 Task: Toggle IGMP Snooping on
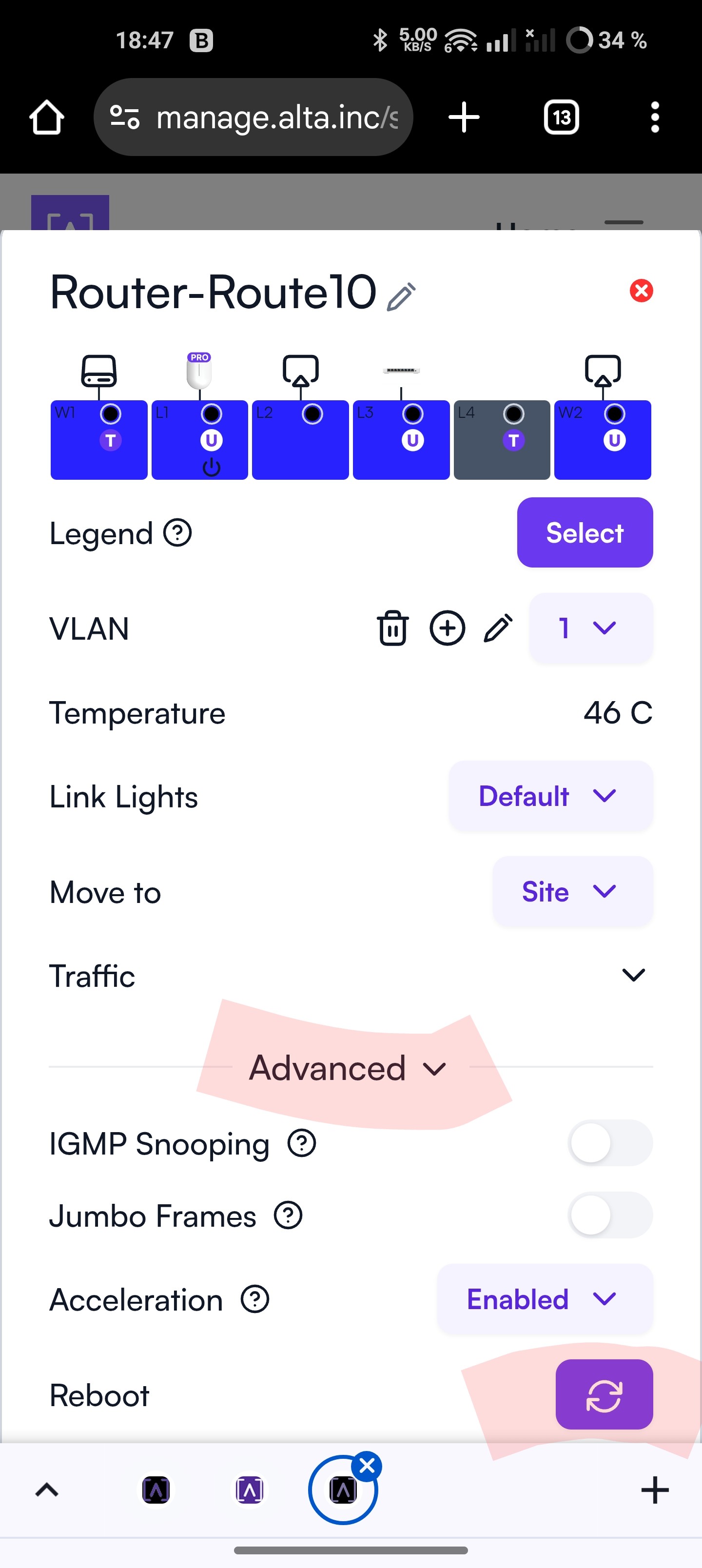(x=611, y=1143)
